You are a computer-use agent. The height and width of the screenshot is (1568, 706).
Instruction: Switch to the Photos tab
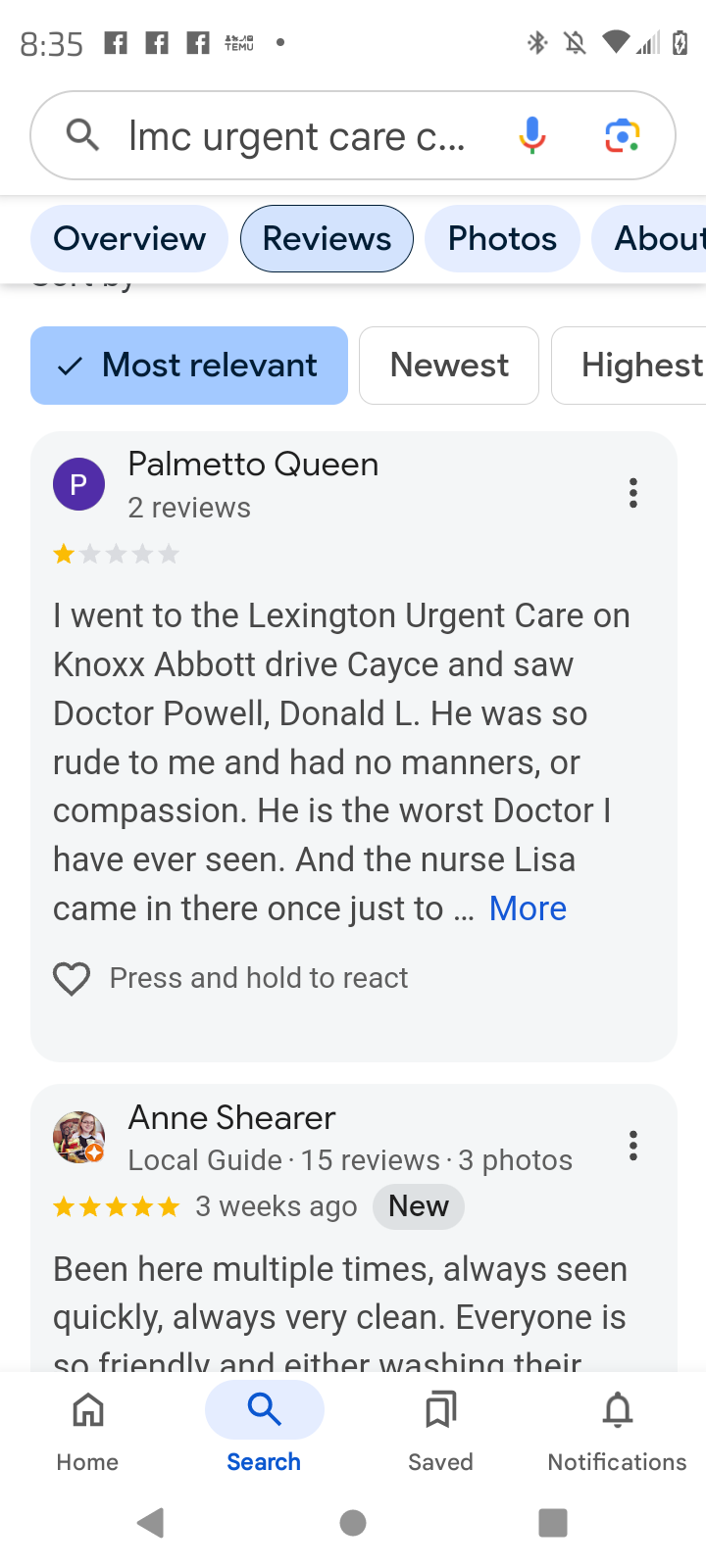[502, 239]
